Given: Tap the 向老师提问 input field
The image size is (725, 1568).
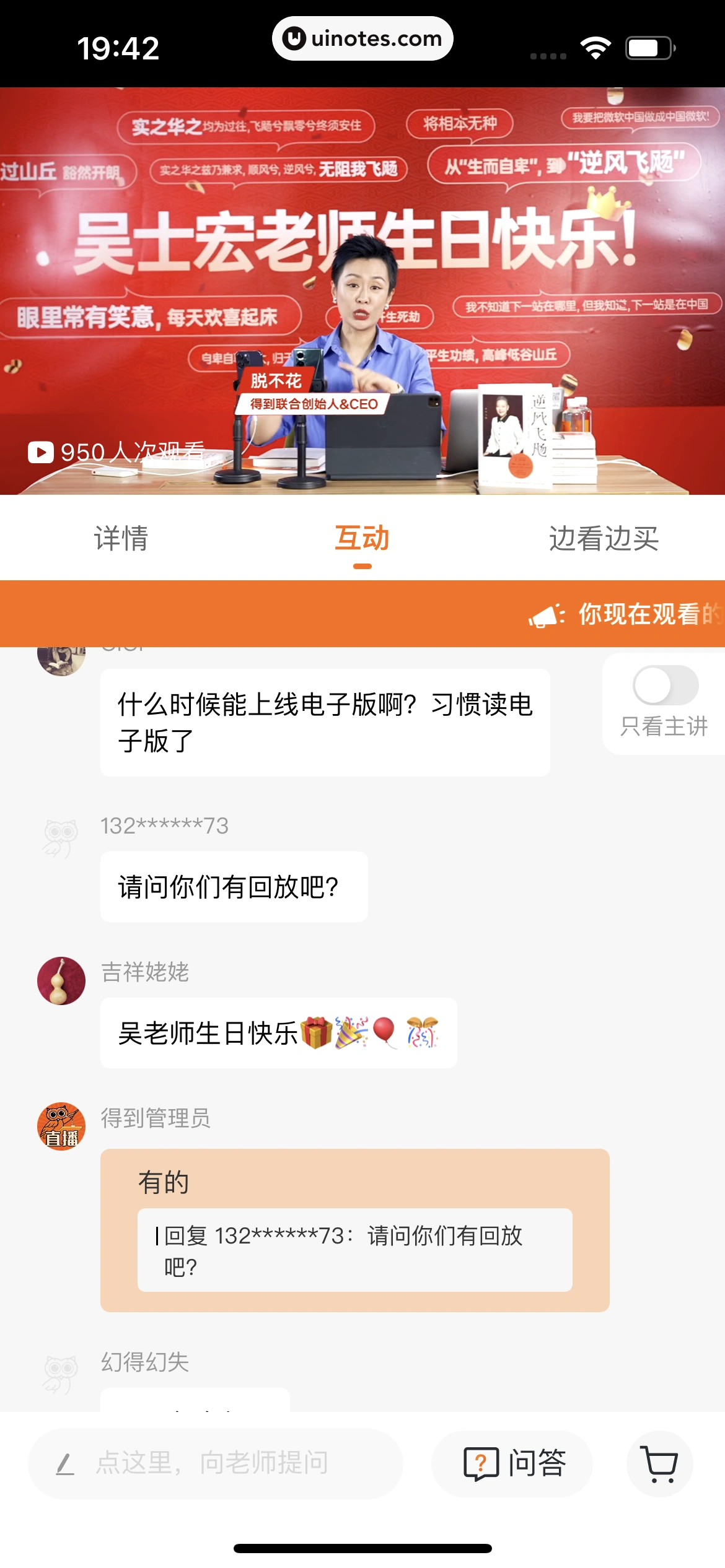Looking at the screenshot, I should 216,1463.
